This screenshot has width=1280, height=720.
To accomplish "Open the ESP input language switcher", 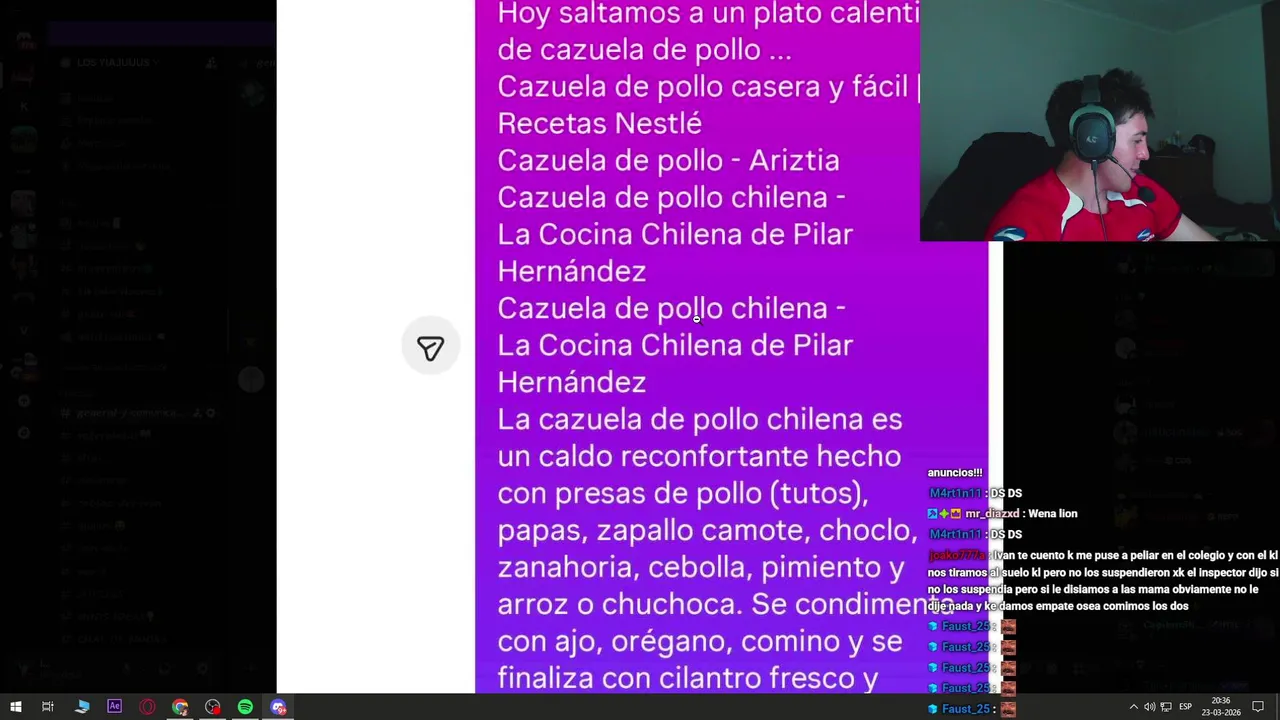I will coord(1185,707).
